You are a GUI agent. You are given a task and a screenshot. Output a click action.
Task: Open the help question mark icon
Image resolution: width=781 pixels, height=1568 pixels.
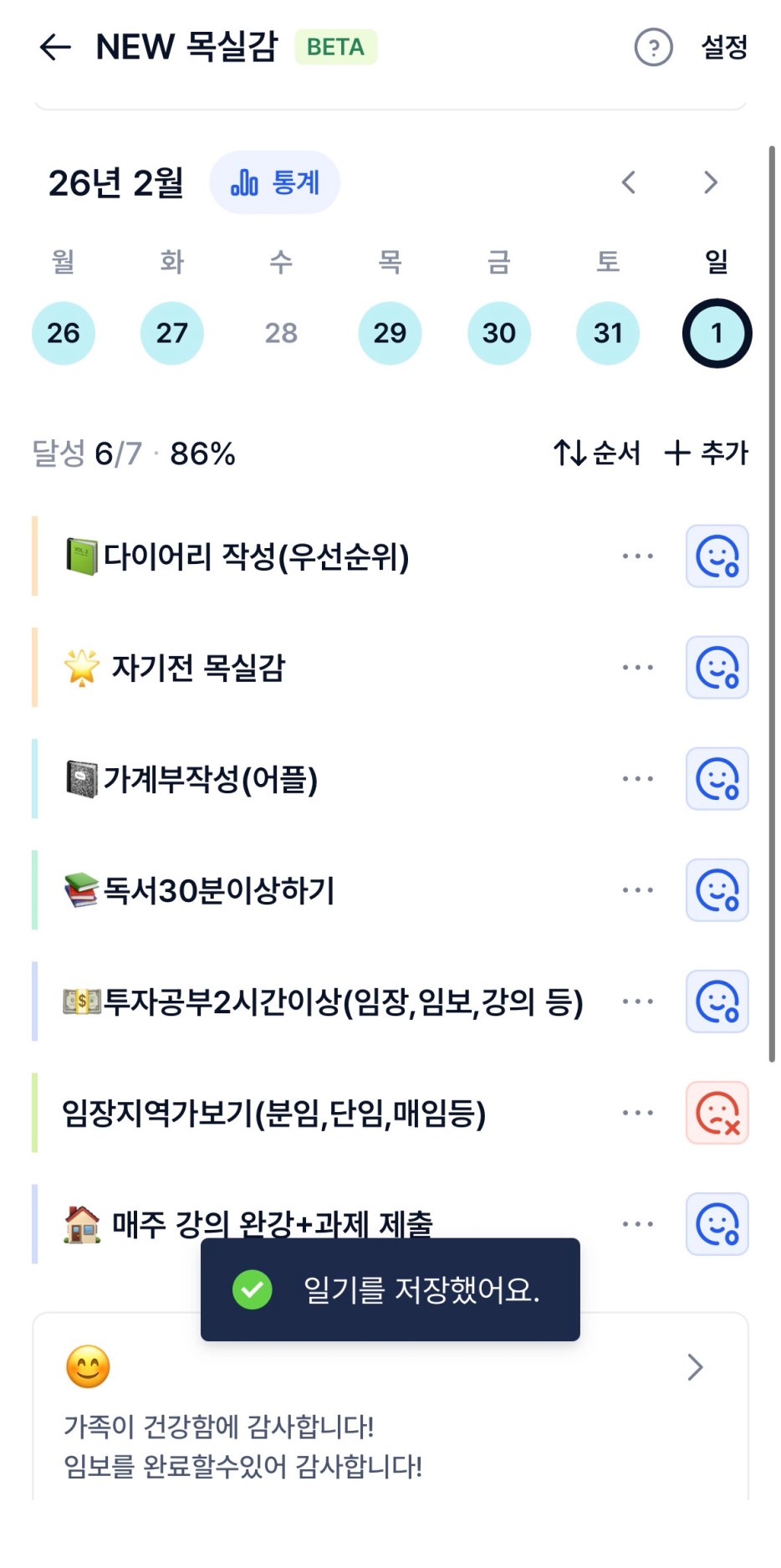[653, 48]
